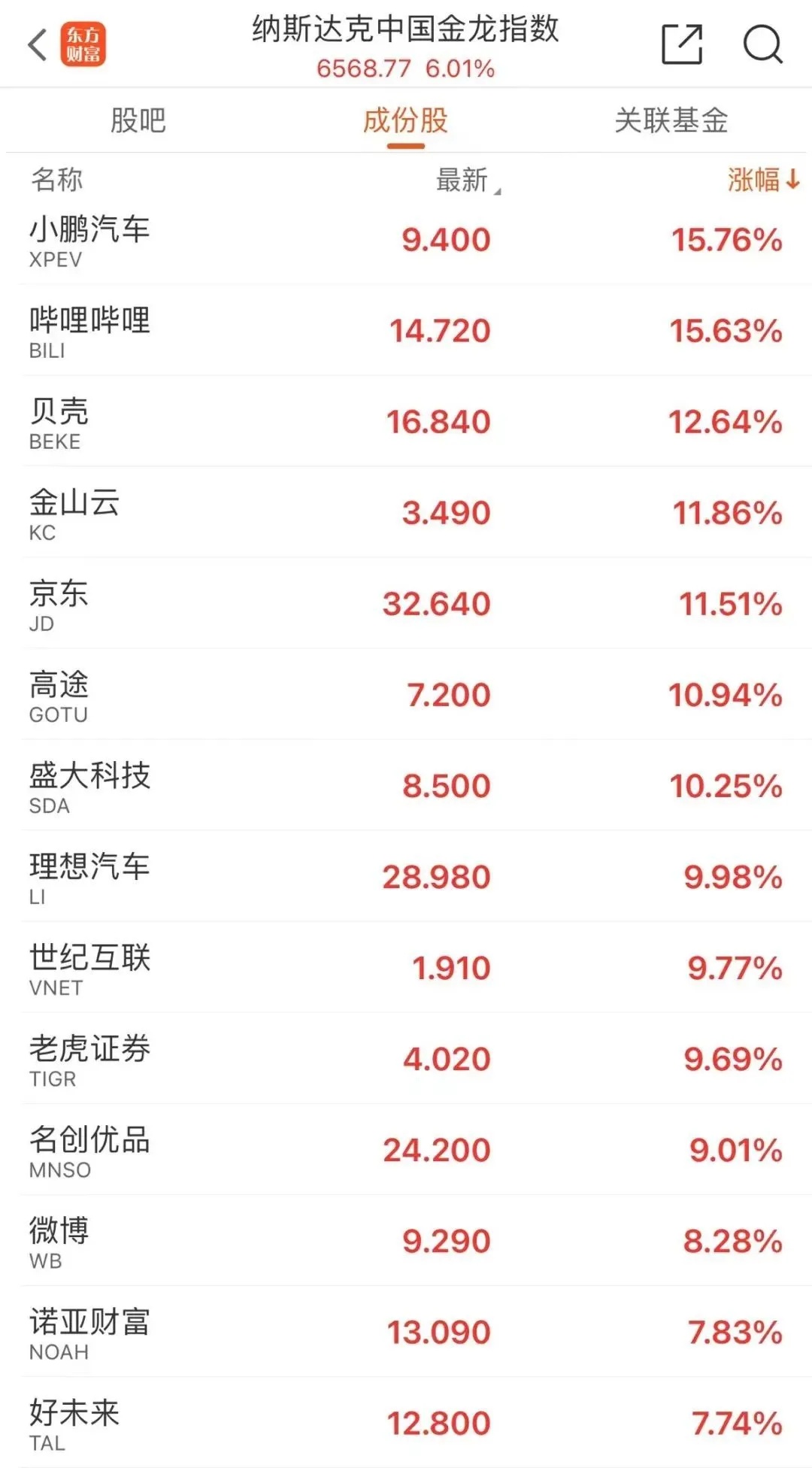Select the 盛大科技 SDA row
The height and width of the screenshot is (1468, 812).
tap(406, 786)
